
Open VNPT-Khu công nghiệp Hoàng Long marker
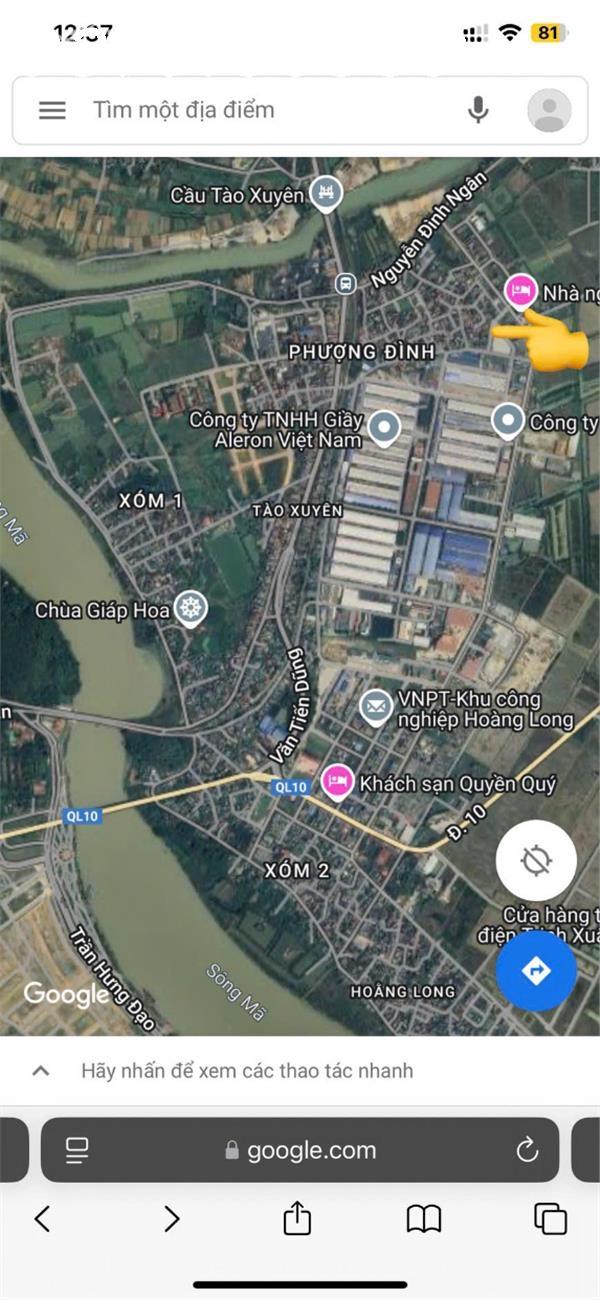pyautogui.click(x=376, y=707)
